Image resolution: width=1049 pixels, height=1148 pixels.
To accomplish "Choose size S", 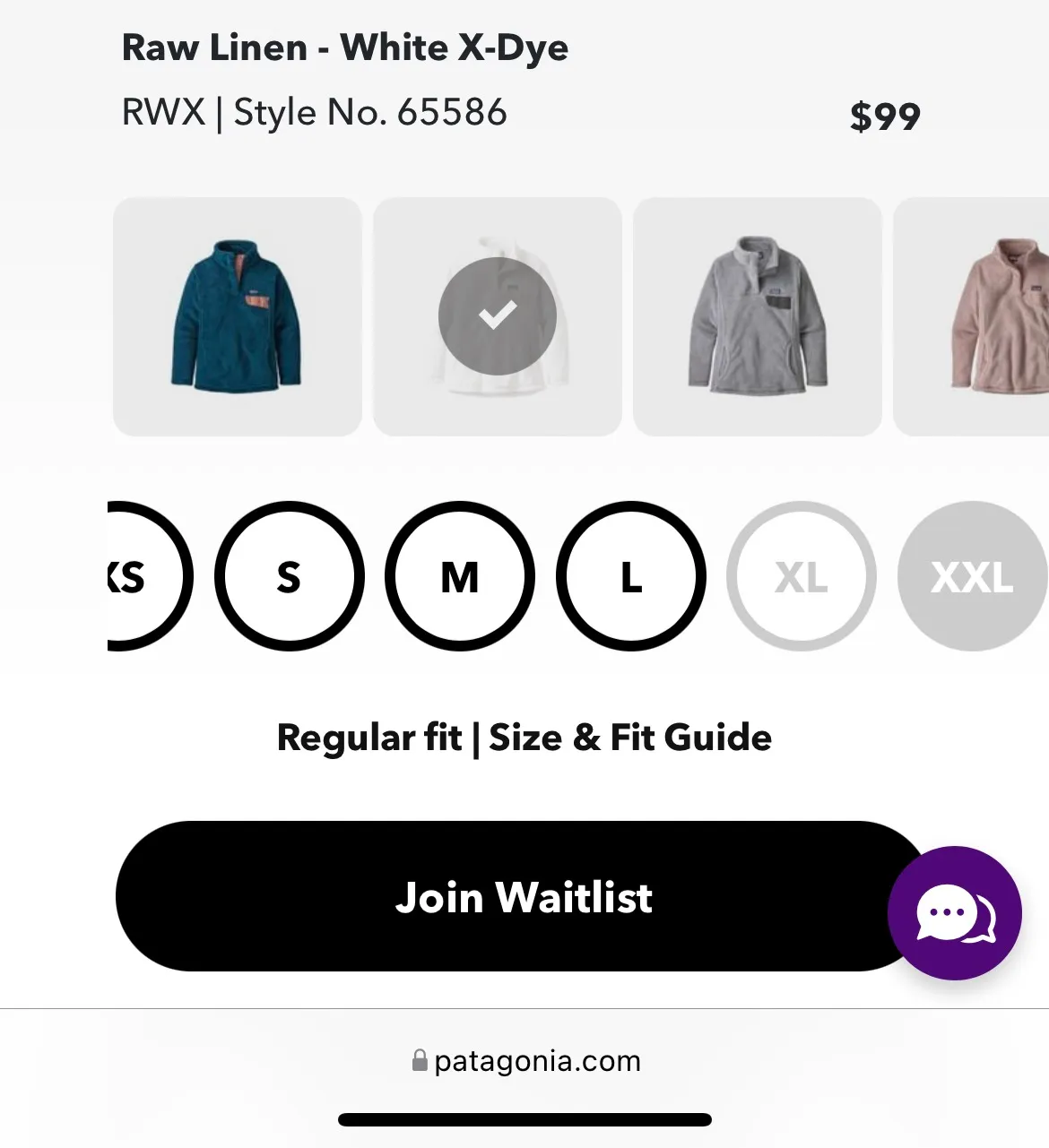I will (x=289, y=576).
